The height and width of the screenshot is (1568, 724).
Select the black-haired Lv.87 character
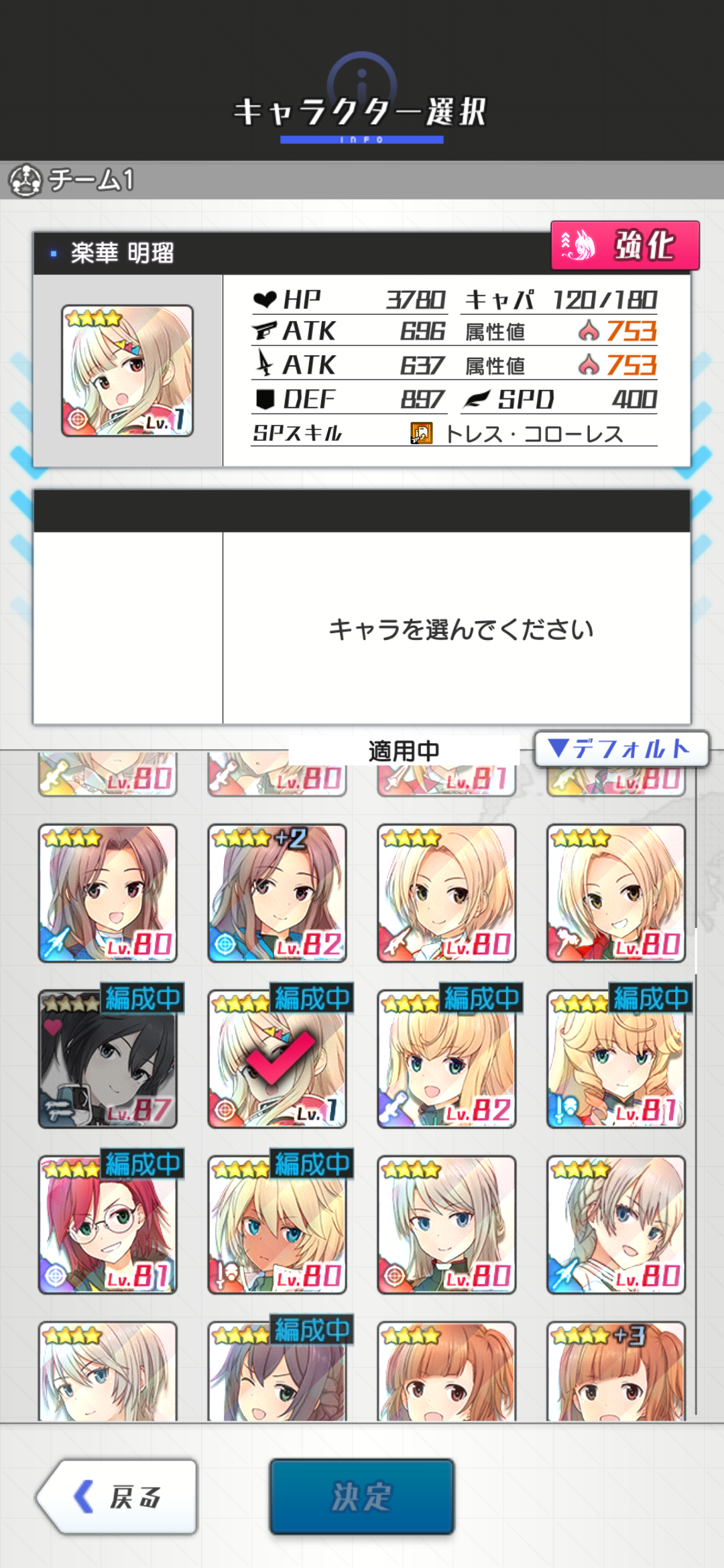coord(107,1059)
